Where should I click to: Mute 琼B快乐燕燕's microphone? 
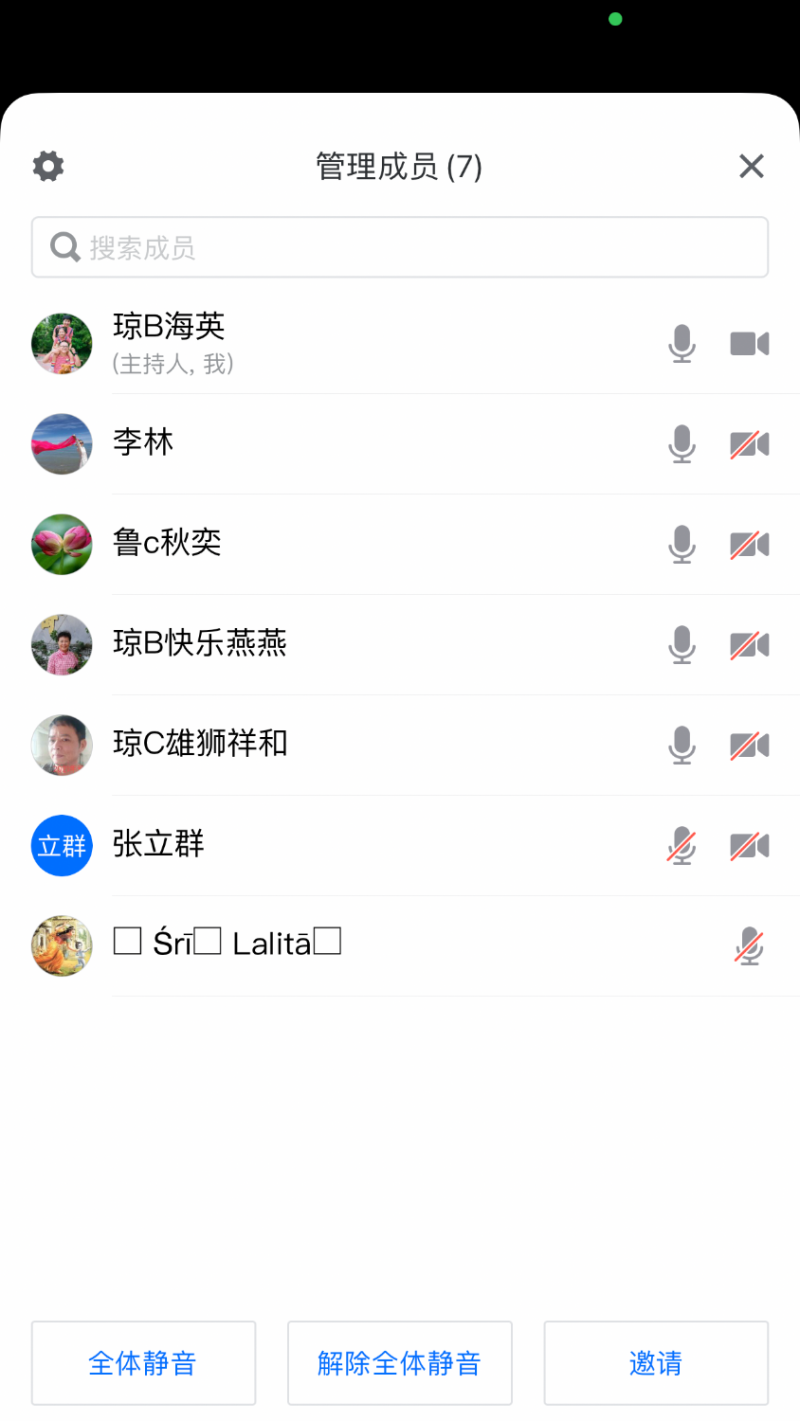tap(682, 645)
